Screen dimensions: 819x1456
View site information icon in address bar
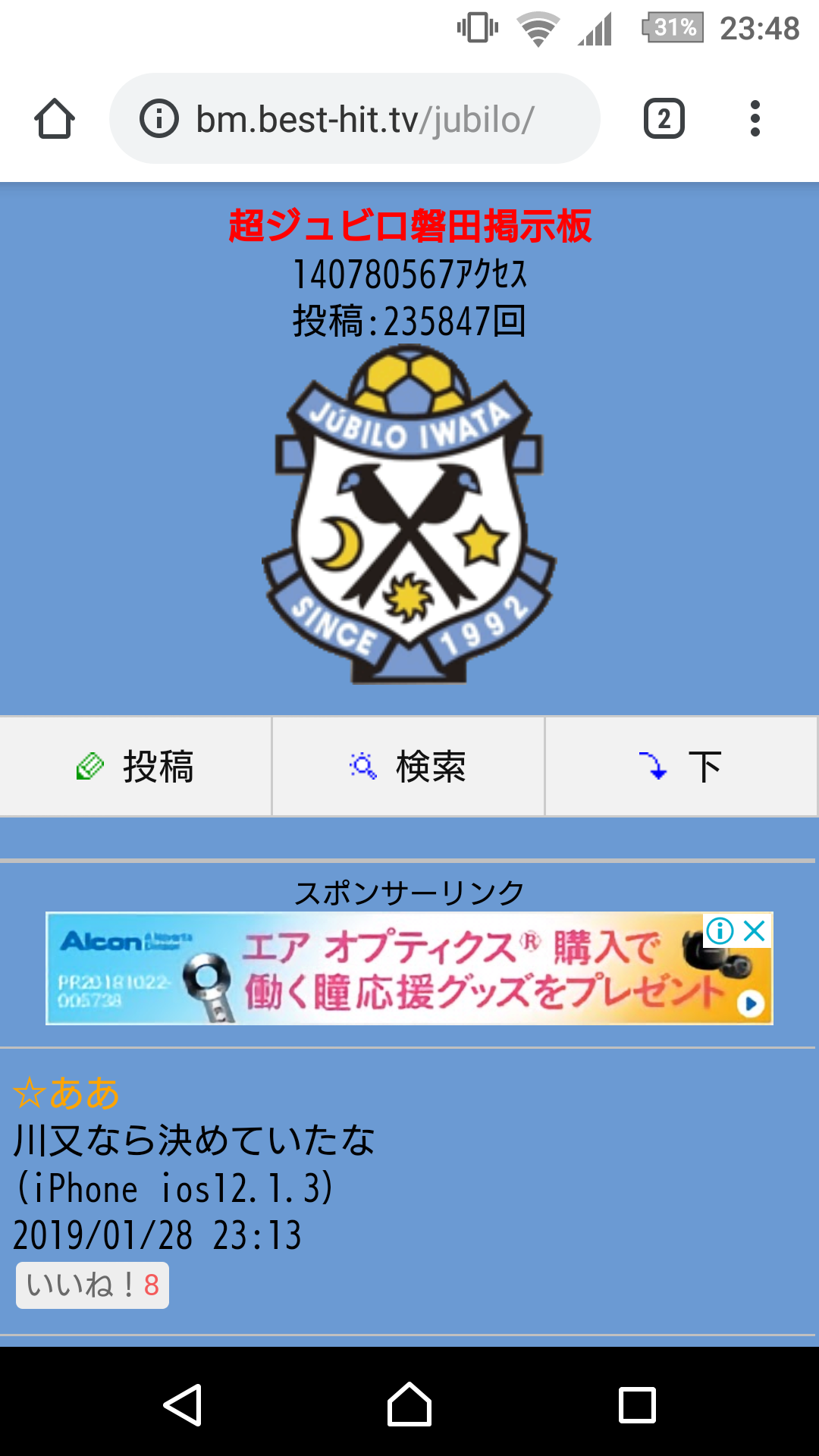158,119
